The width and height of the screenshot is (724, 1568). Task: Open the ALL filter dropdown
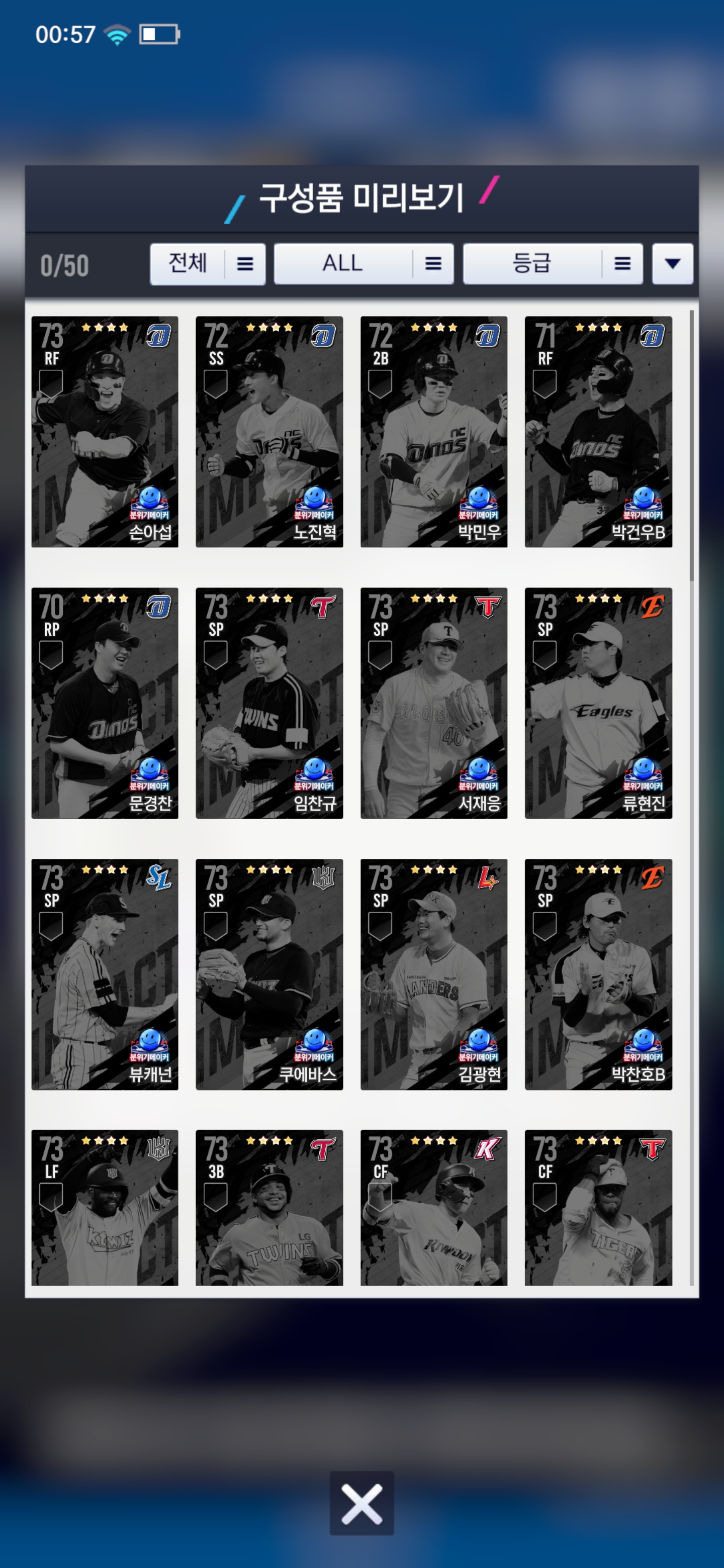point(363,263)
